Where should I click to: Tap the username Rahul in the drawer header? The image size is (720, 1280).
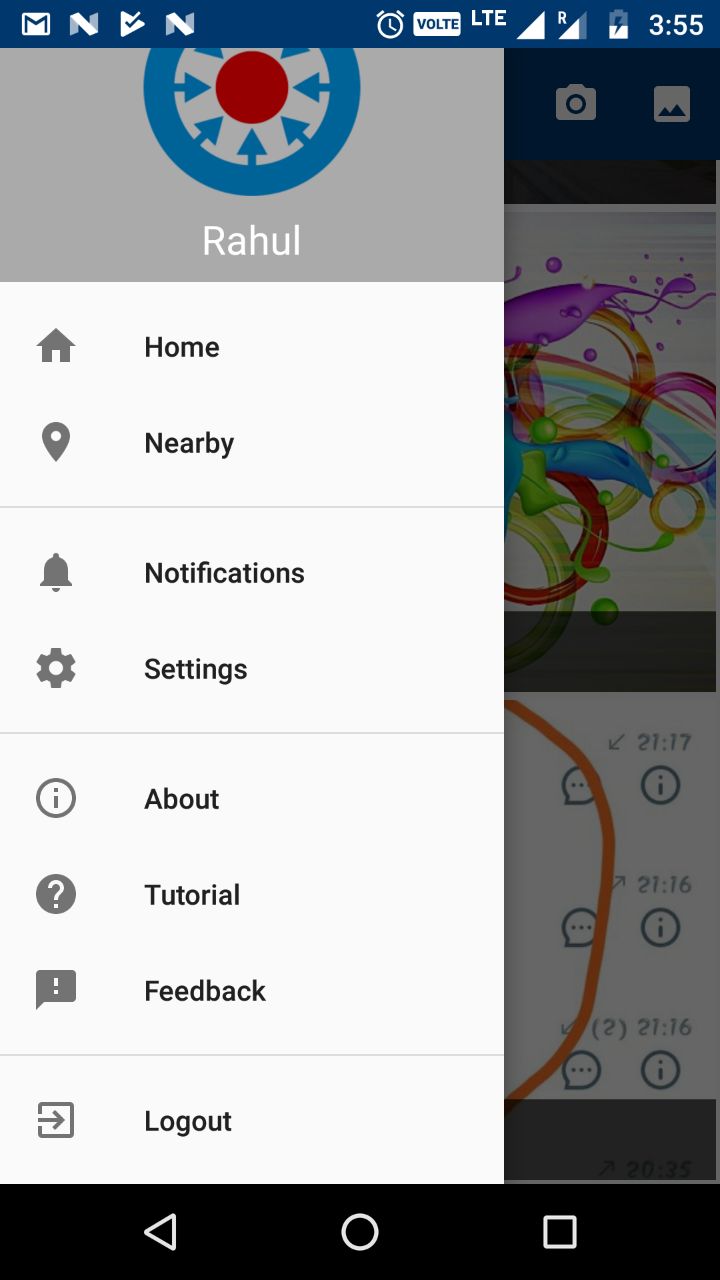tap(251, 240)
